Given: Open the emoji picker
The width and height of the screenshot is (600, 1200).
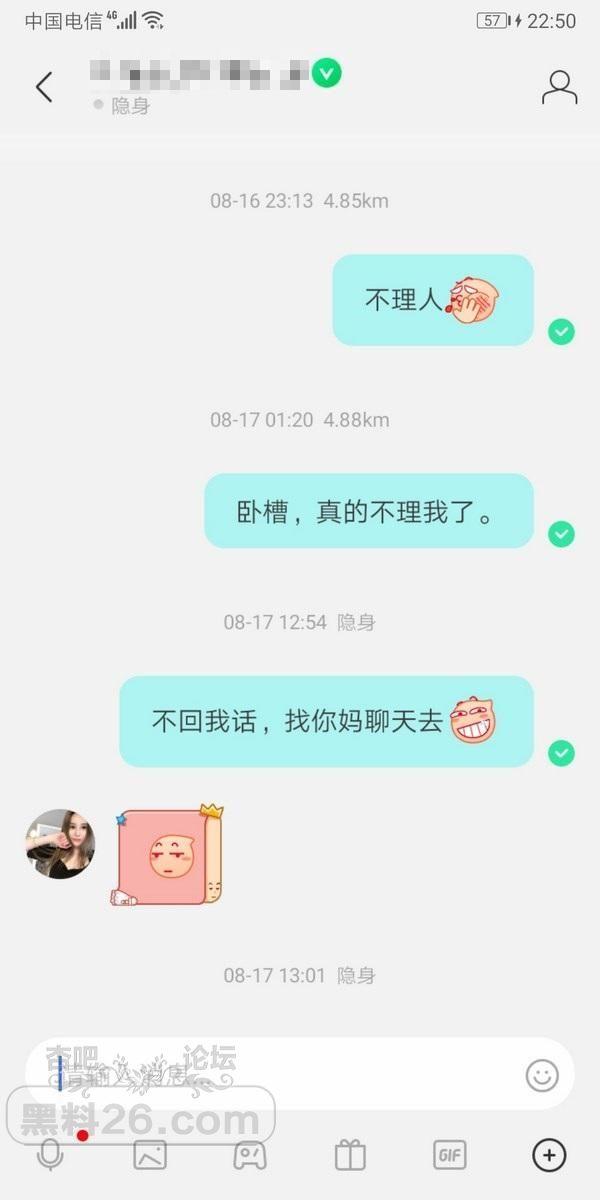Looking at the screenshot, I should click(x=542, y=1075).
